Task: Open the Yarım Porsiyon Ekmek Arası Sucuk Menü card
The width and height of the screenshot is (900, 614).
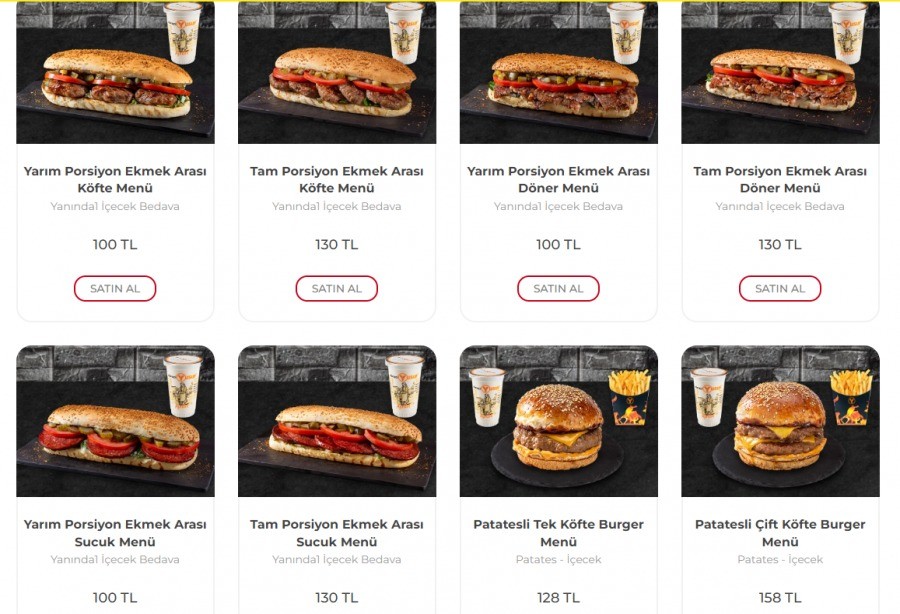Action: point(115,533)
